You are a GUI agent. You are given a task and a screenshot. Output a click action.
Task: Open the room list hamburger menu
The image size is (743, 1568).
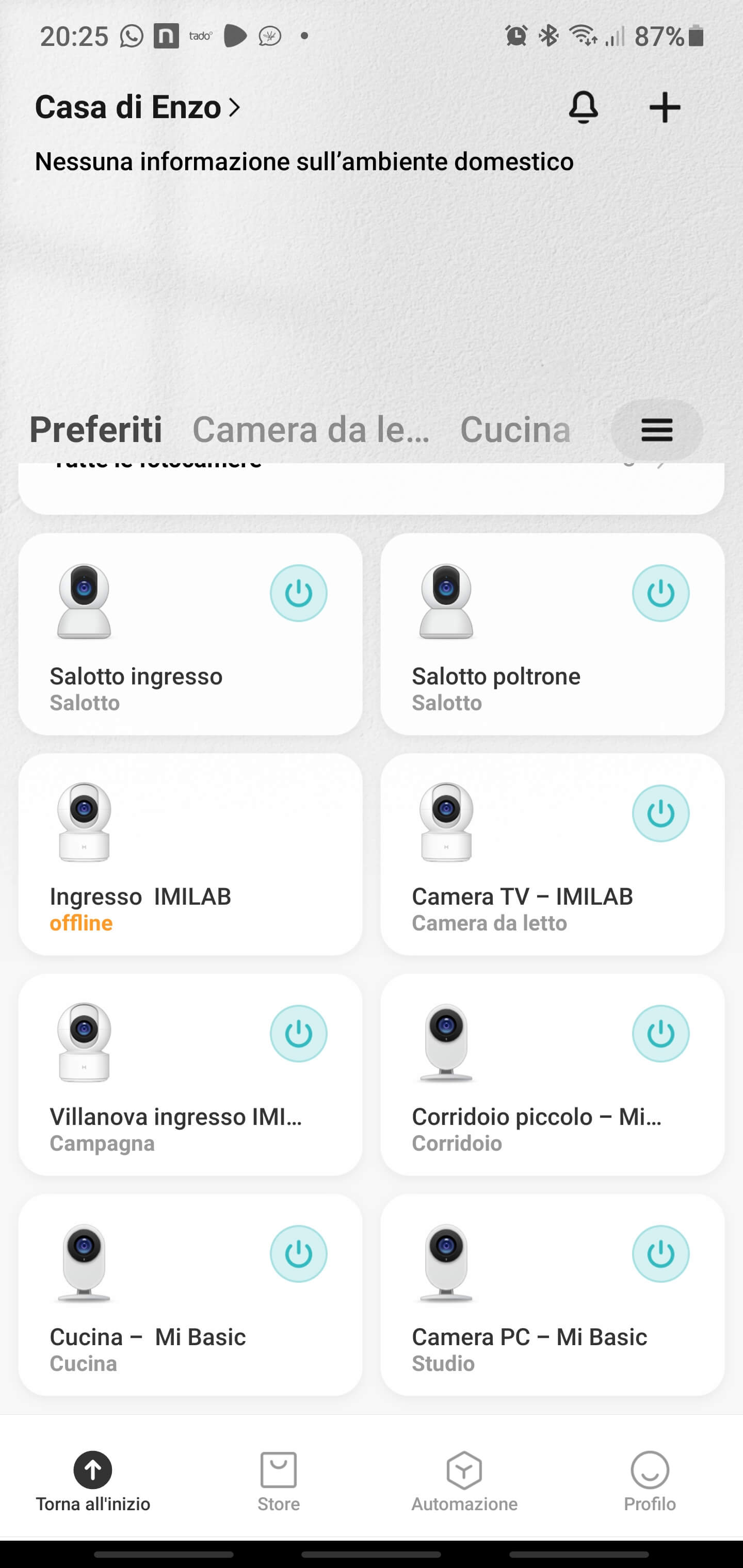point(656,430)
